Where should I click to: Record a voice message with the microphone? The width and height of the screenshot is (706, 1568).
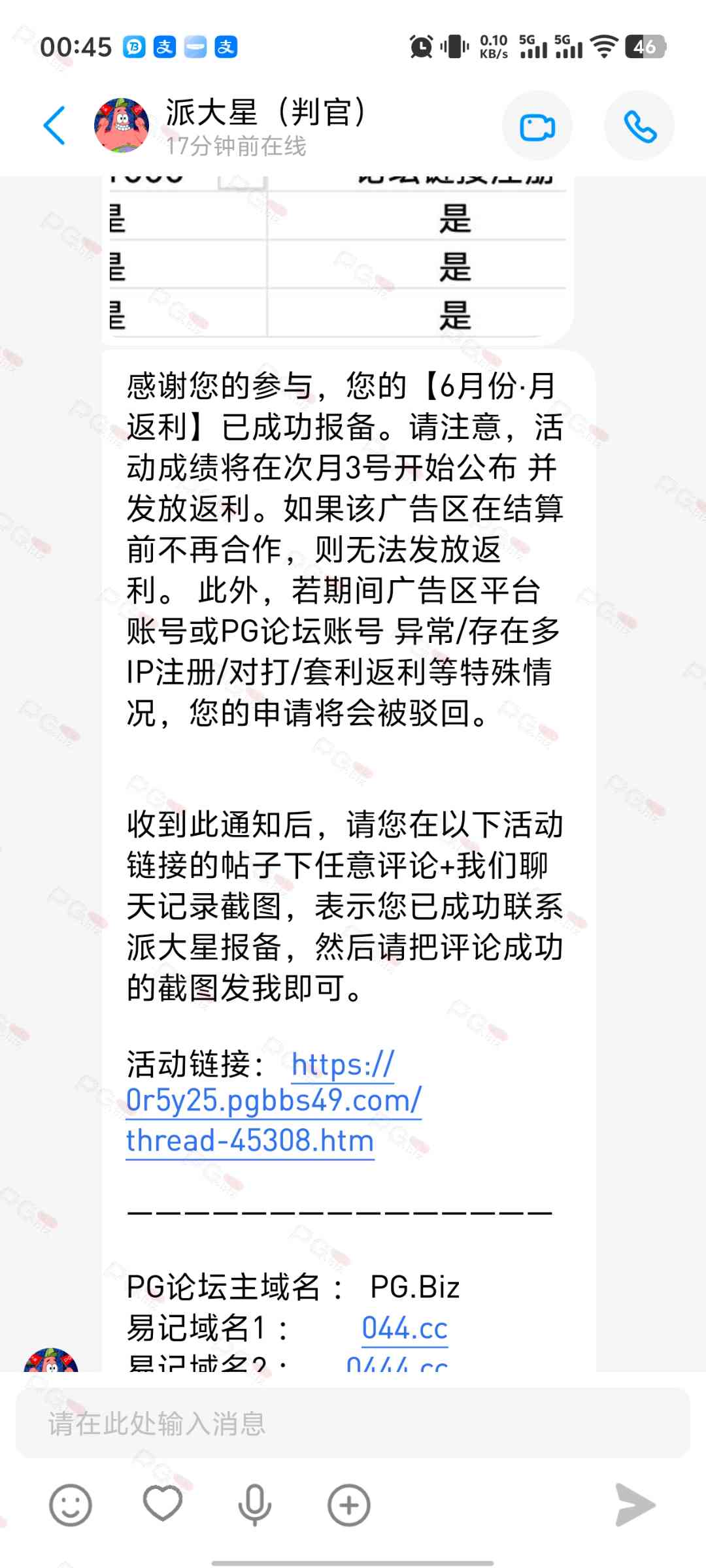(x=255, y=1505)
